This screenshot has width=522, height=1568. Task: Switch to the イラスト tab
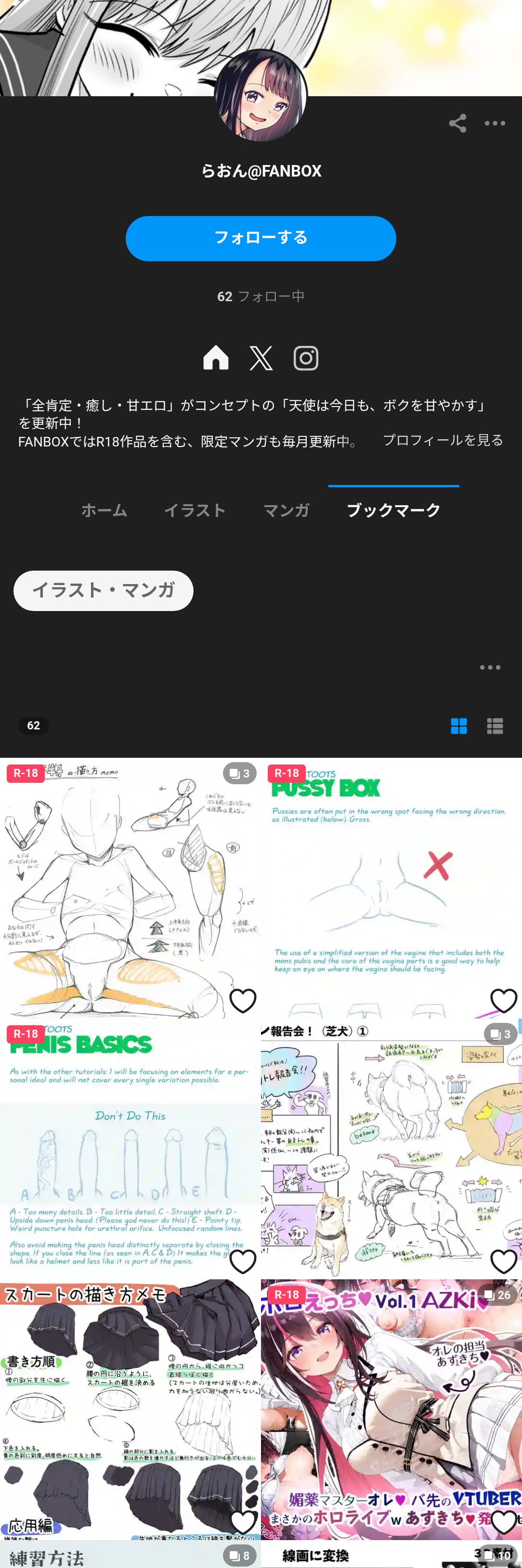click(195, 510)
